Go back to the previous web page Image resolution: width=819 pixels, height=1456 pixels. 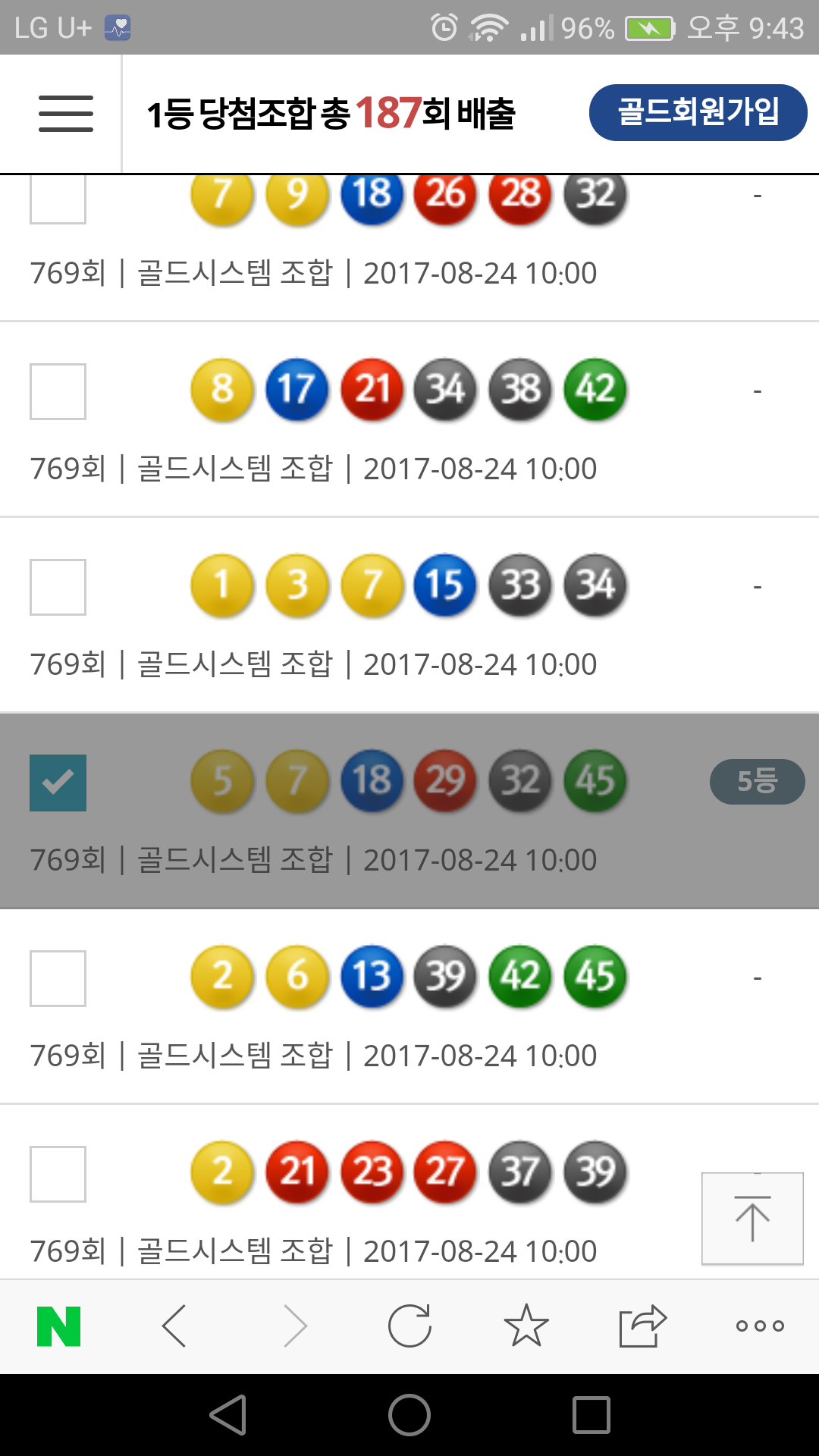[x=174, y=1326]
